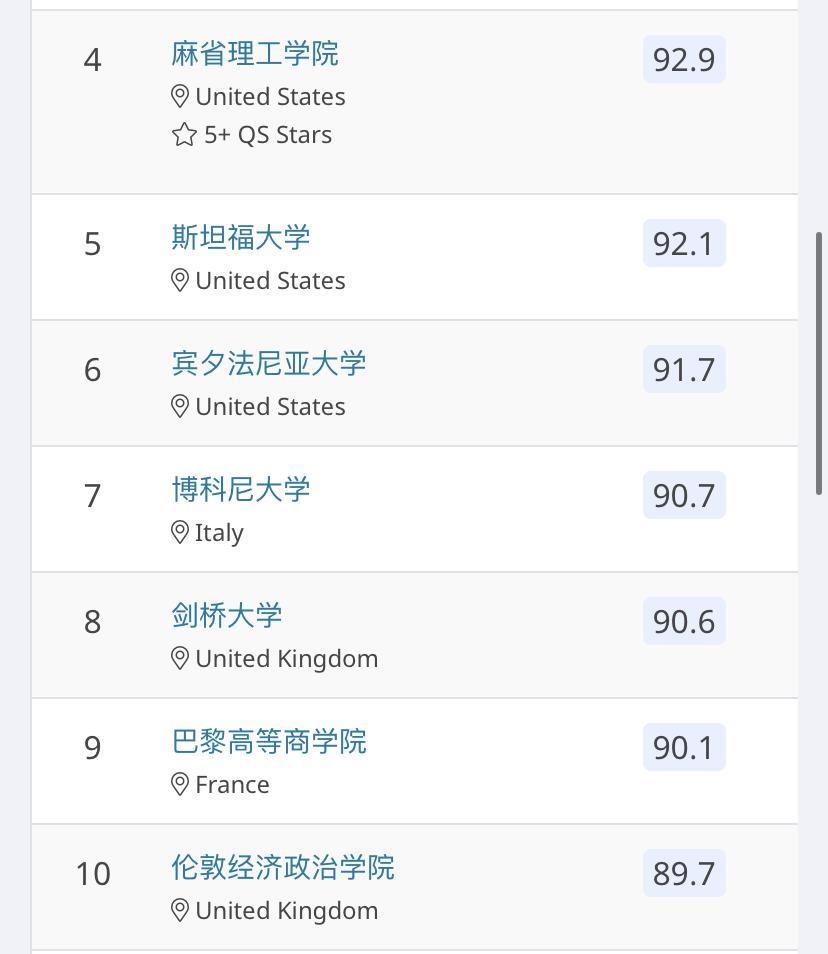Click the location pin icon beside United States for MIT
828x954 pixels.
click(x=183, y=97)
